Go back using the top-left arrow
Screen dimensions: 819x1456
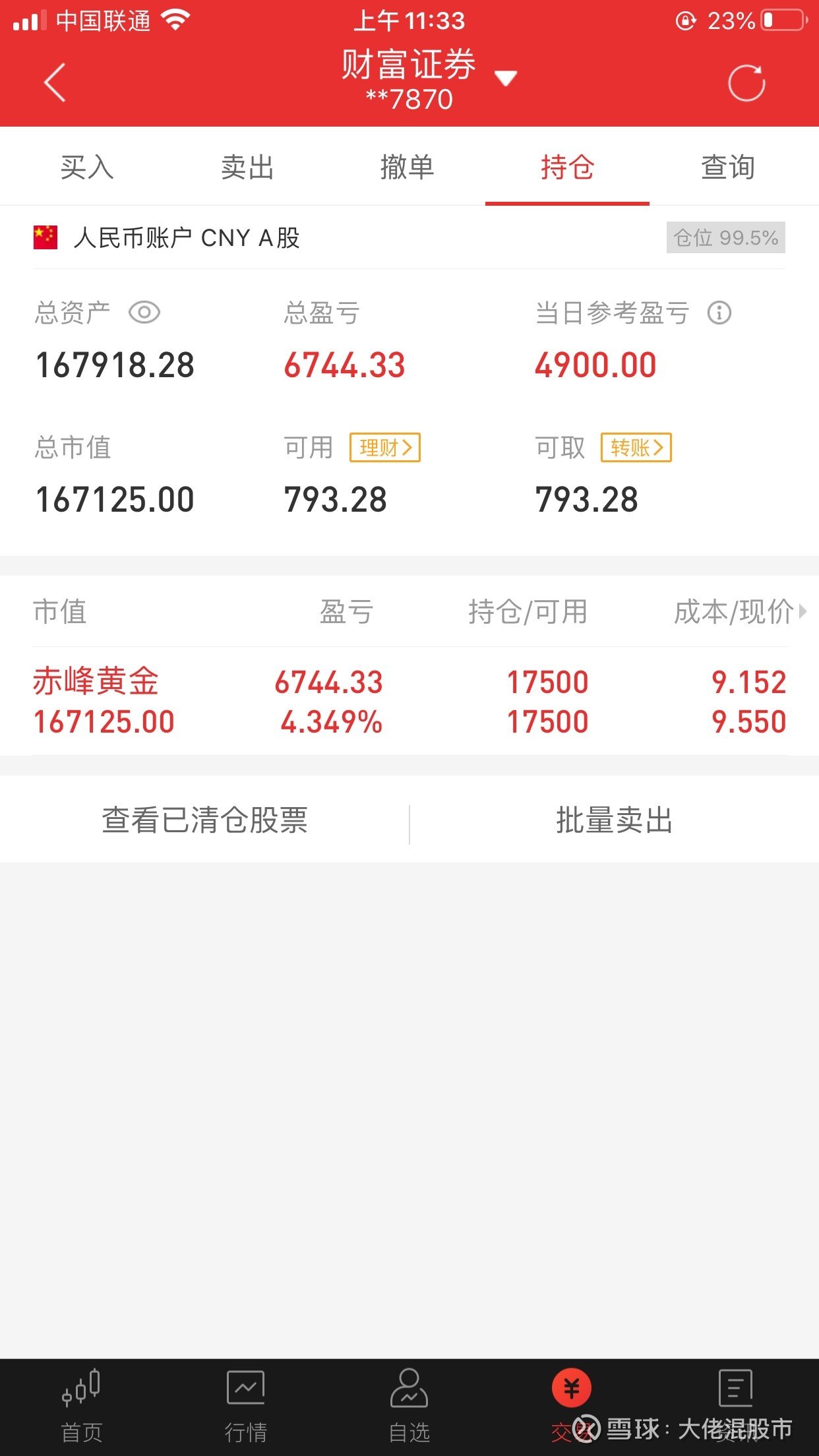[55, 83]
